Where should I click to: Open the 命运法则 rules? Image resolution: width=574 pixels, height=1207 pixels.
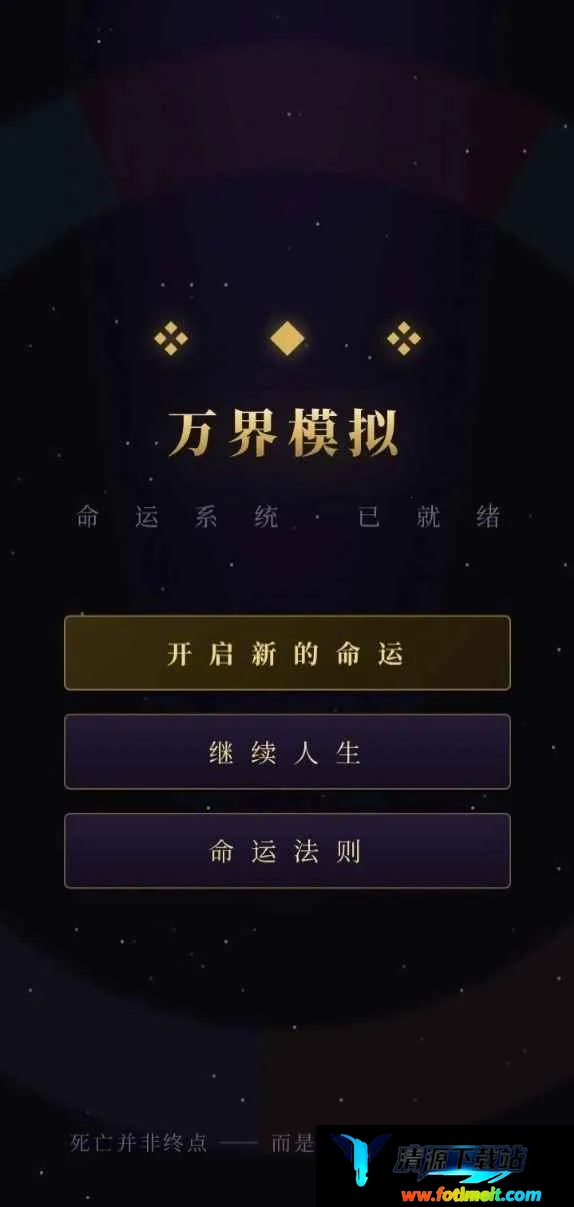click(287, 851)
